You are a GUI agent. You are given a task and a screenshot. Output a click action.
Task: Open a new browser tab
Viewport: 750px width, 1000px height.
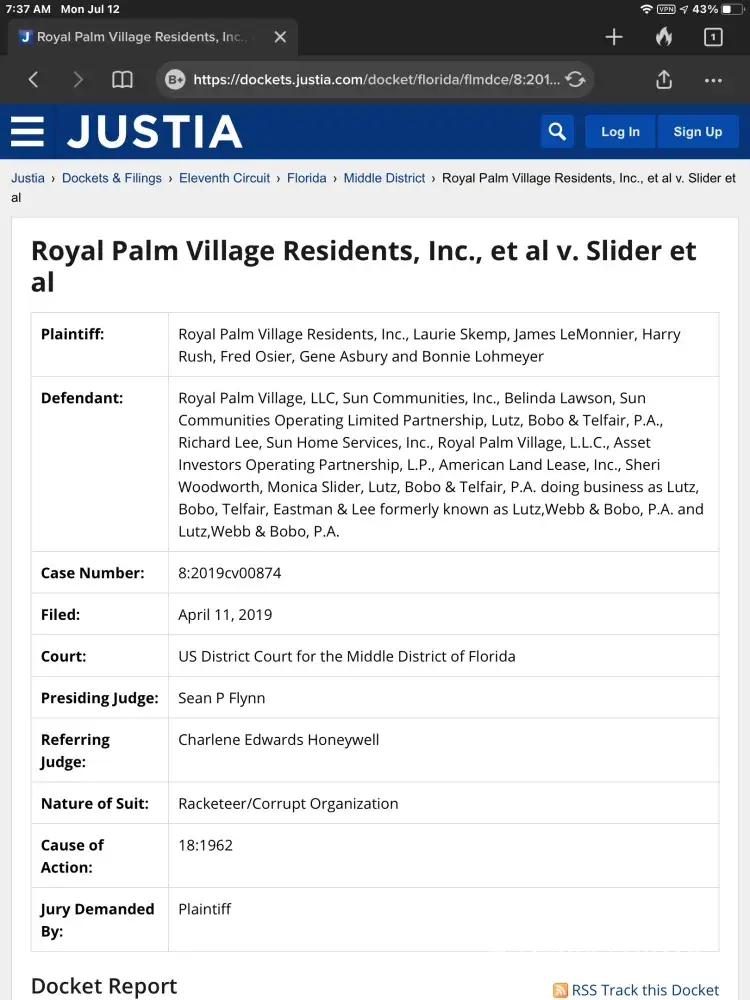(614, 37)
